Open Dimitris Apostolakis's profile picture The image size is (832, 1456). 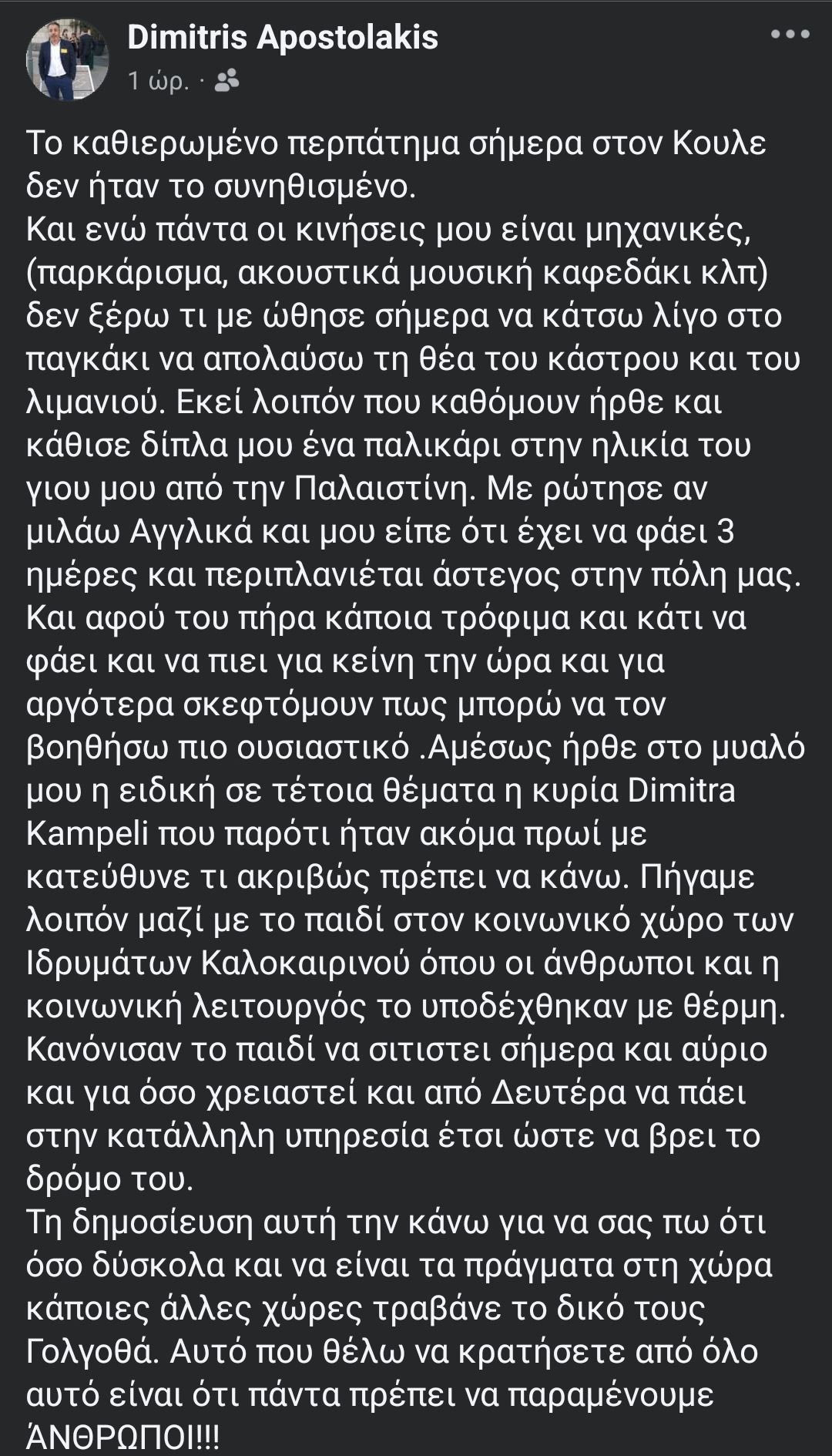tap(68, 59)
